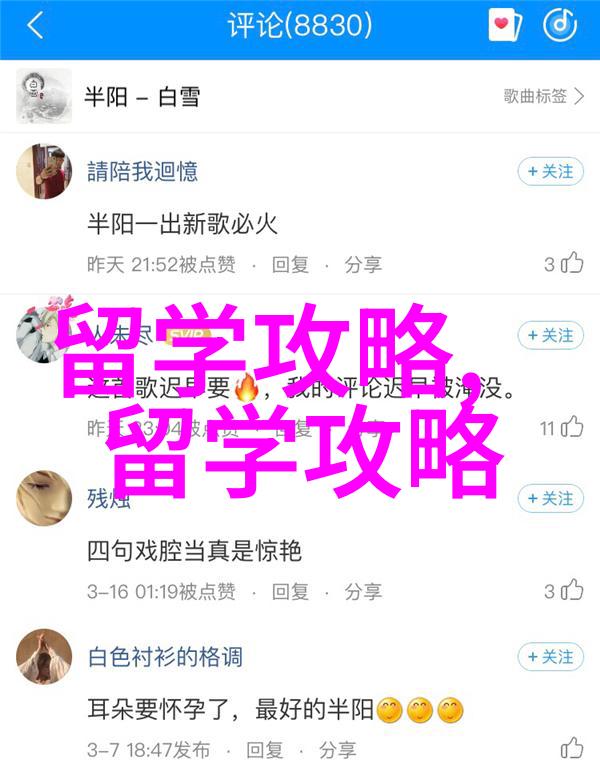
Task: Reply to comment 半阳一出新歌必火
Action: [x=291, y=265]
